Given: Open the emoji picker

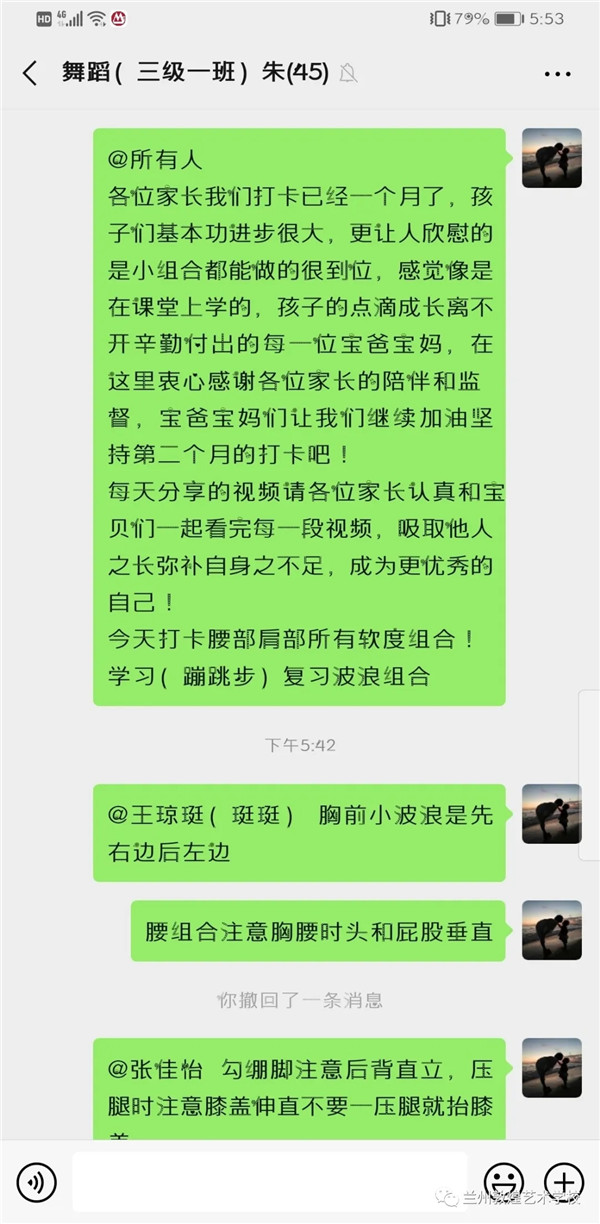Looking at the screenshot, I should [x=504, y=1181].
